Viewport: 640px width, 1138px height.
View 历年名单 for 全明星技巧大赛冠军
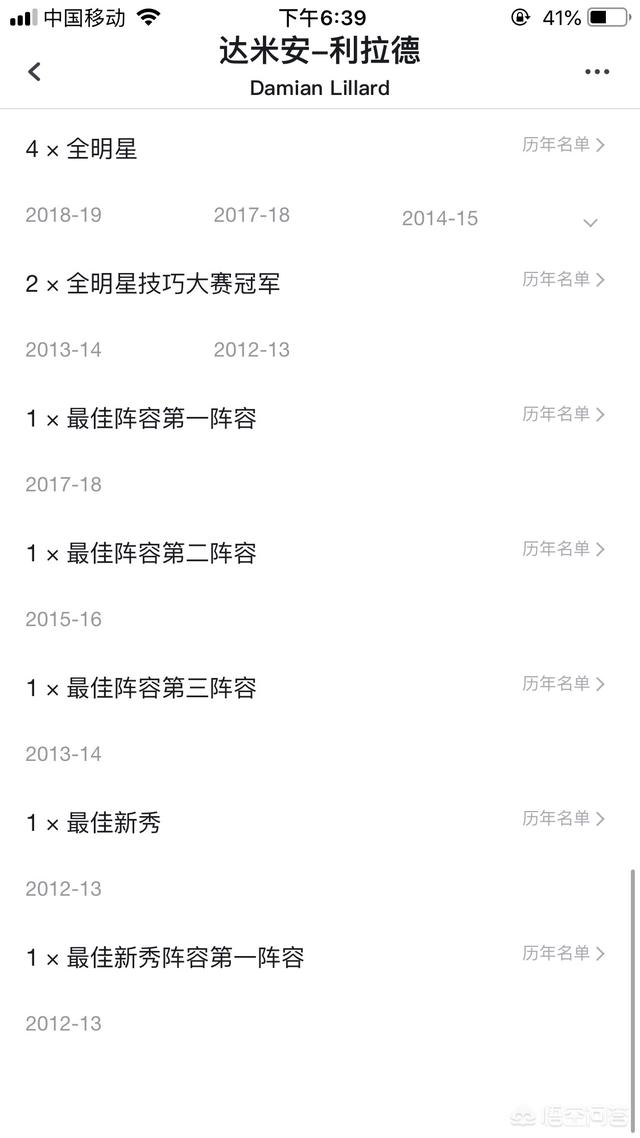pyautogui.click(x=563, y=279)
